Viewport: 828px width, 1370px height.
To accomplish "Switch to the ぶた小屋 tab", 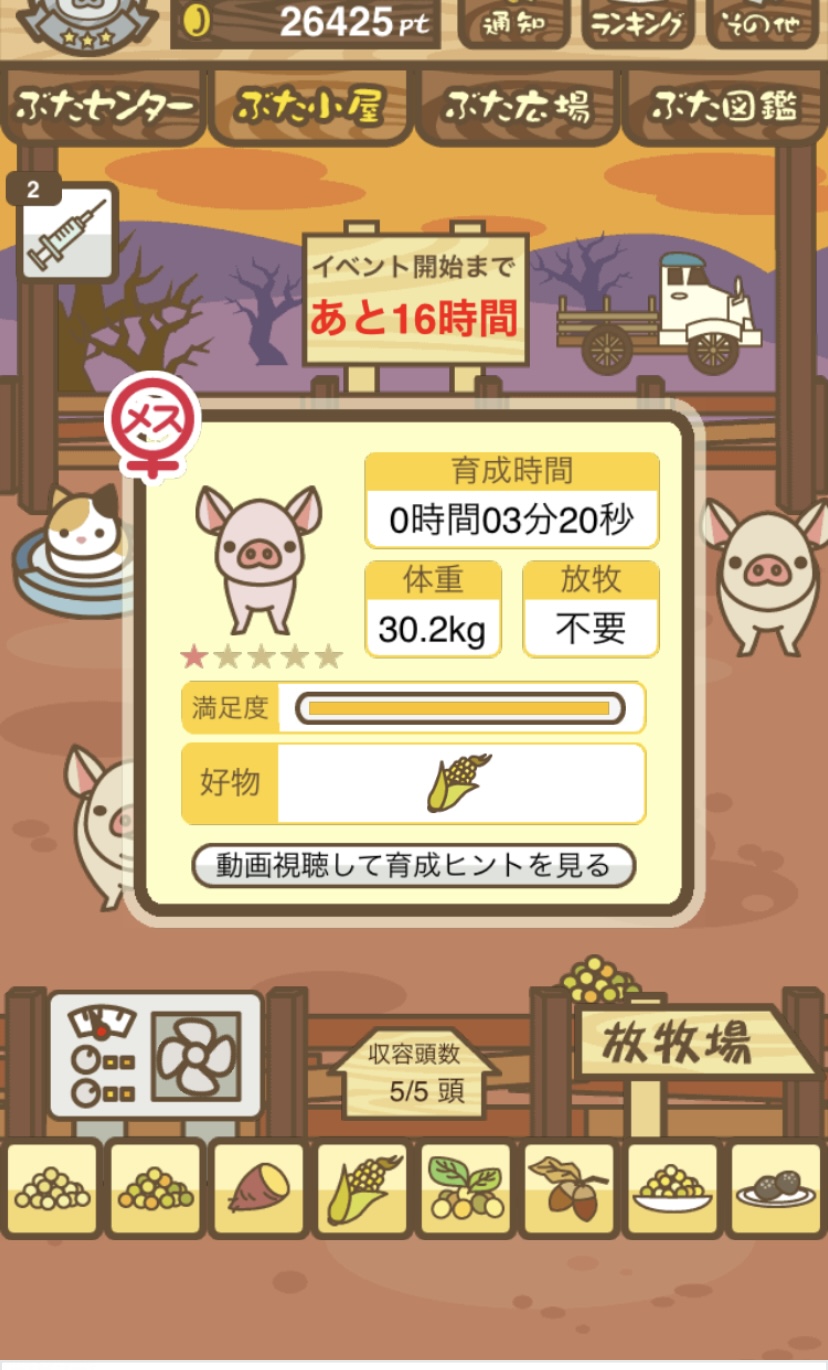I will (310, 106).
